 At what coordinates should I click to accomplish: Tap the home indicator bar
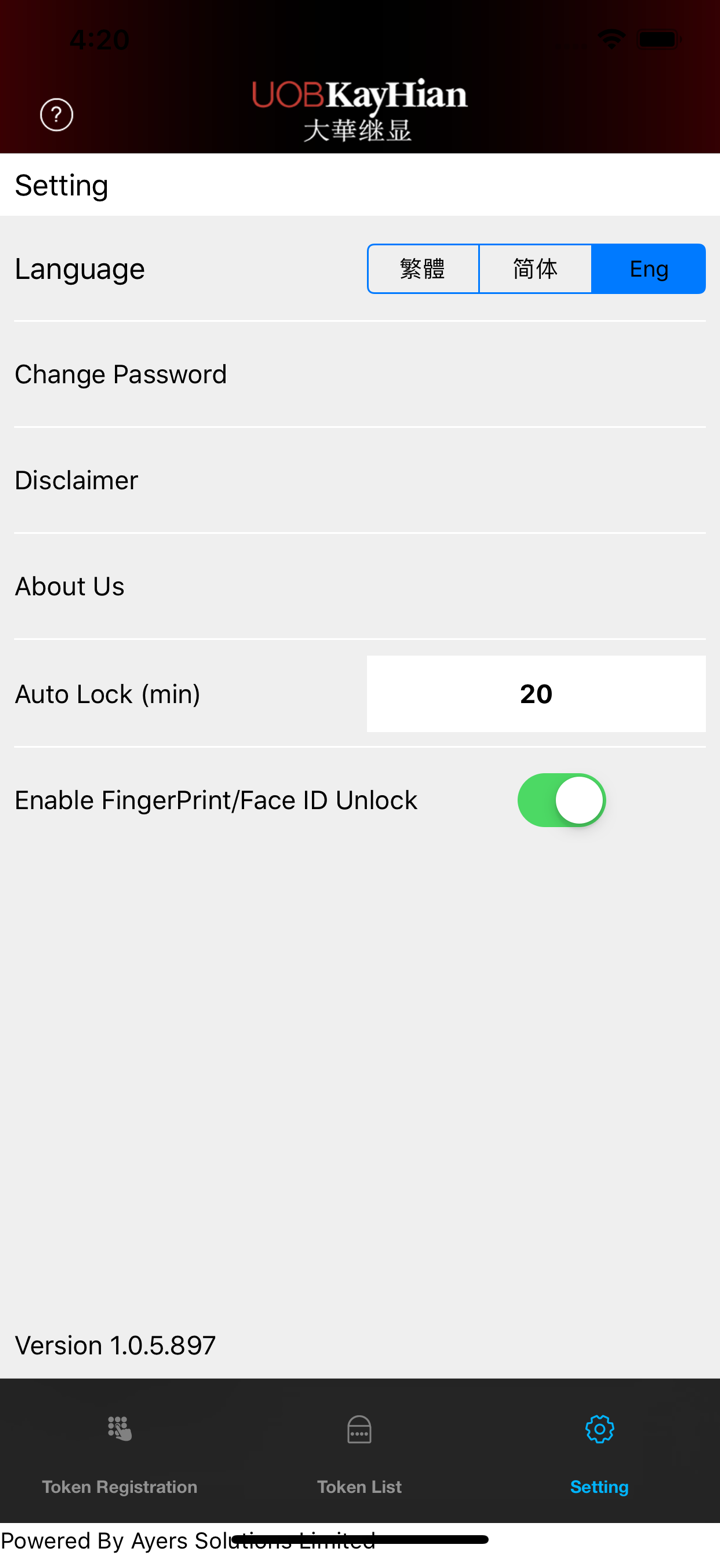[x=359, y=1539]
